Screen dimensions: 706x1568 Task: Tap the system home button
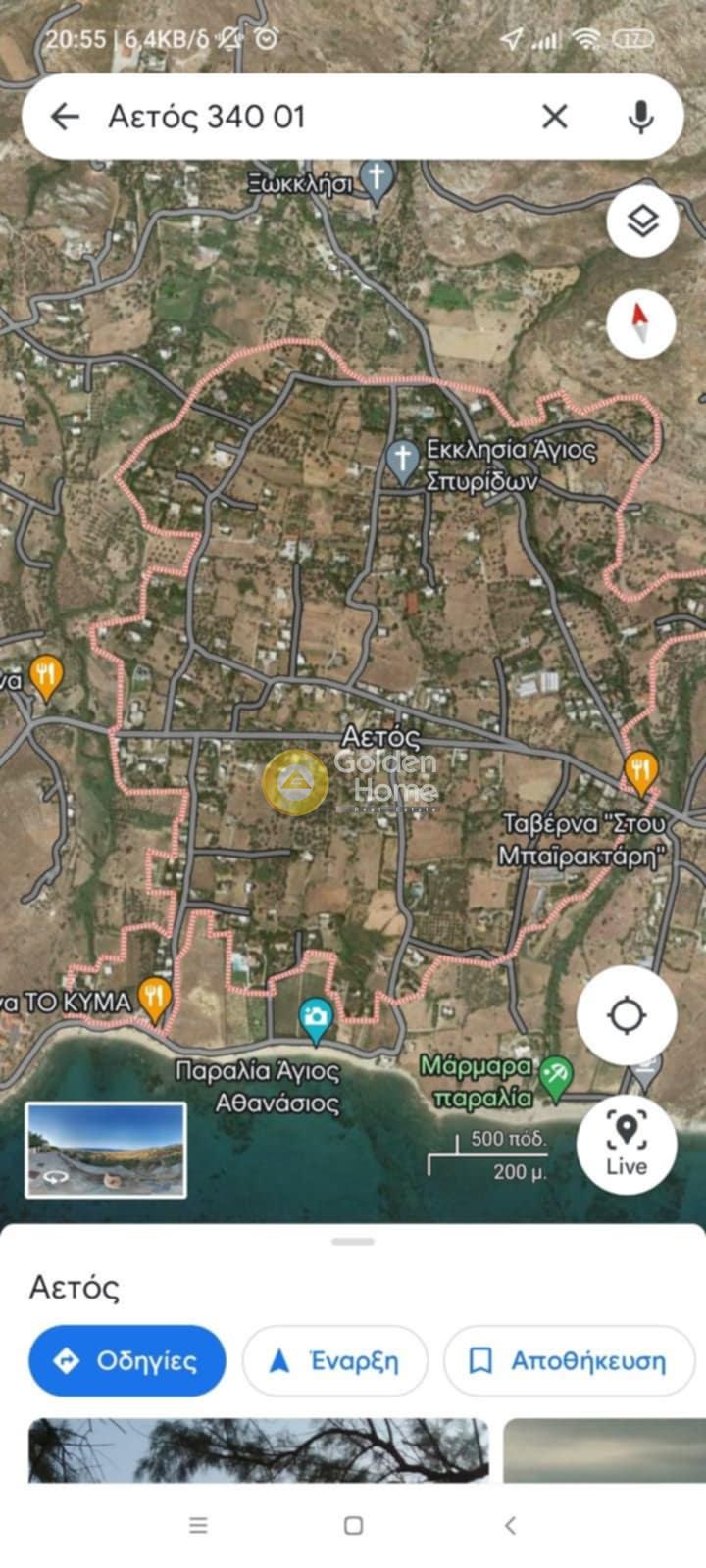(353, 1525)
